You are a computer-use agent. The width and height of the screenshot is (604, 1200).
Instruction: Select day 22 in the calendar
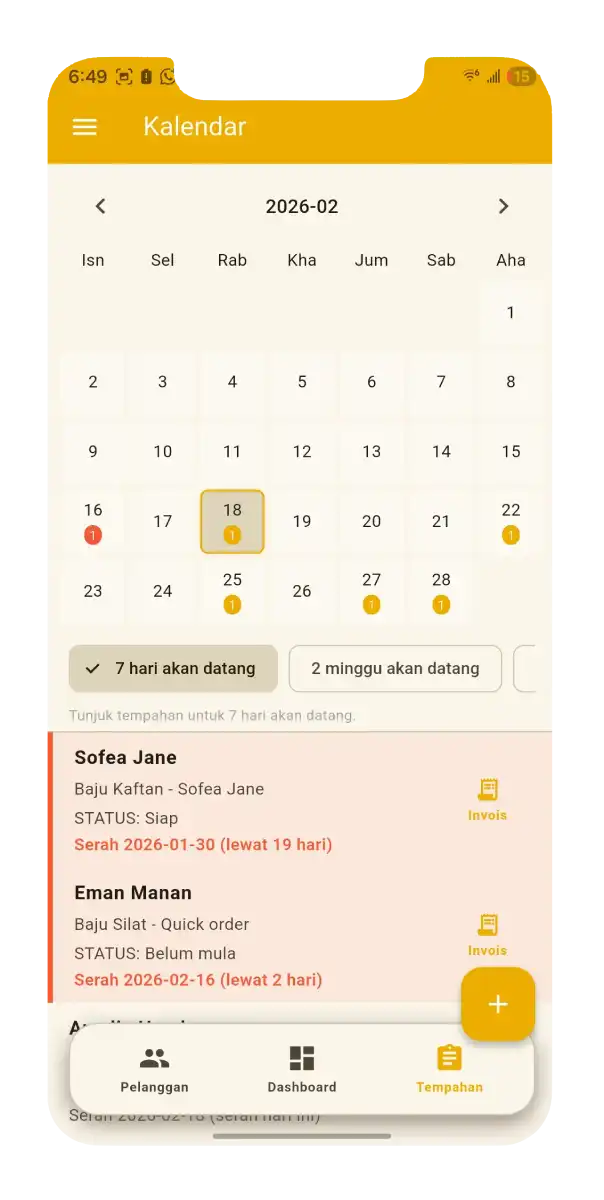pyautogui.click(x=510, y=521)
